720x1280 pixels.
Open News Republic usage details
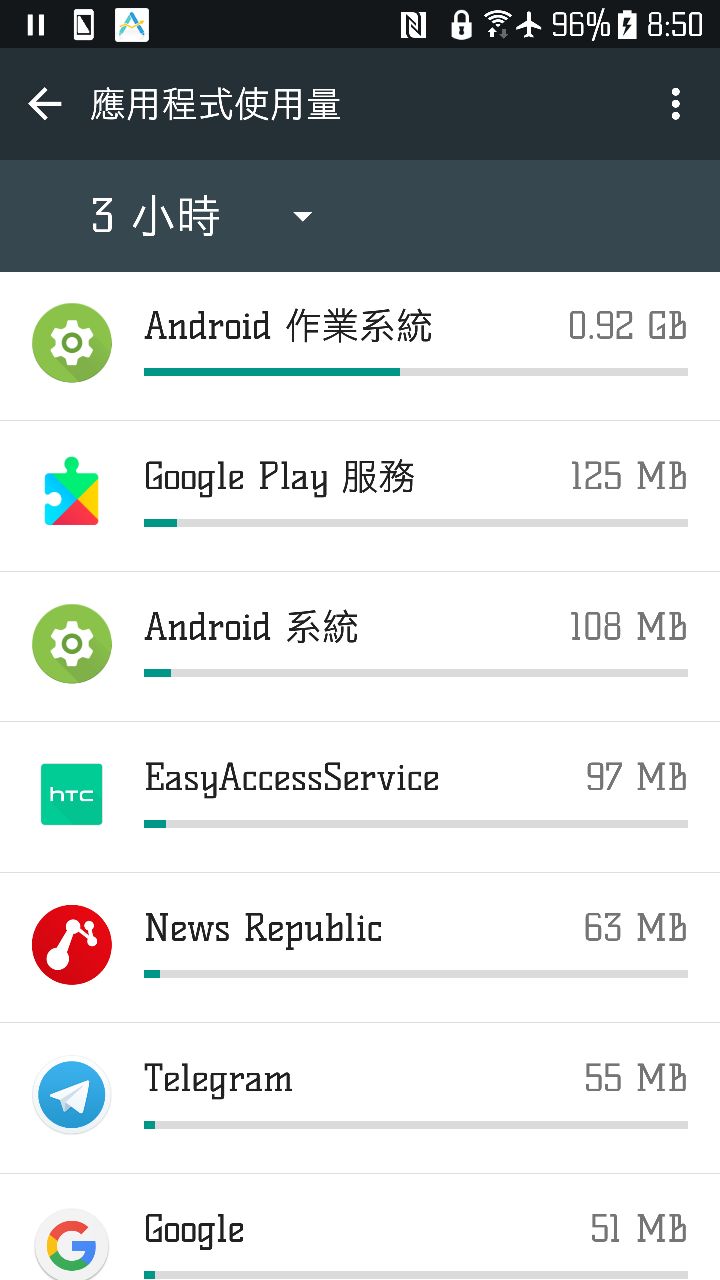(360, 947)
